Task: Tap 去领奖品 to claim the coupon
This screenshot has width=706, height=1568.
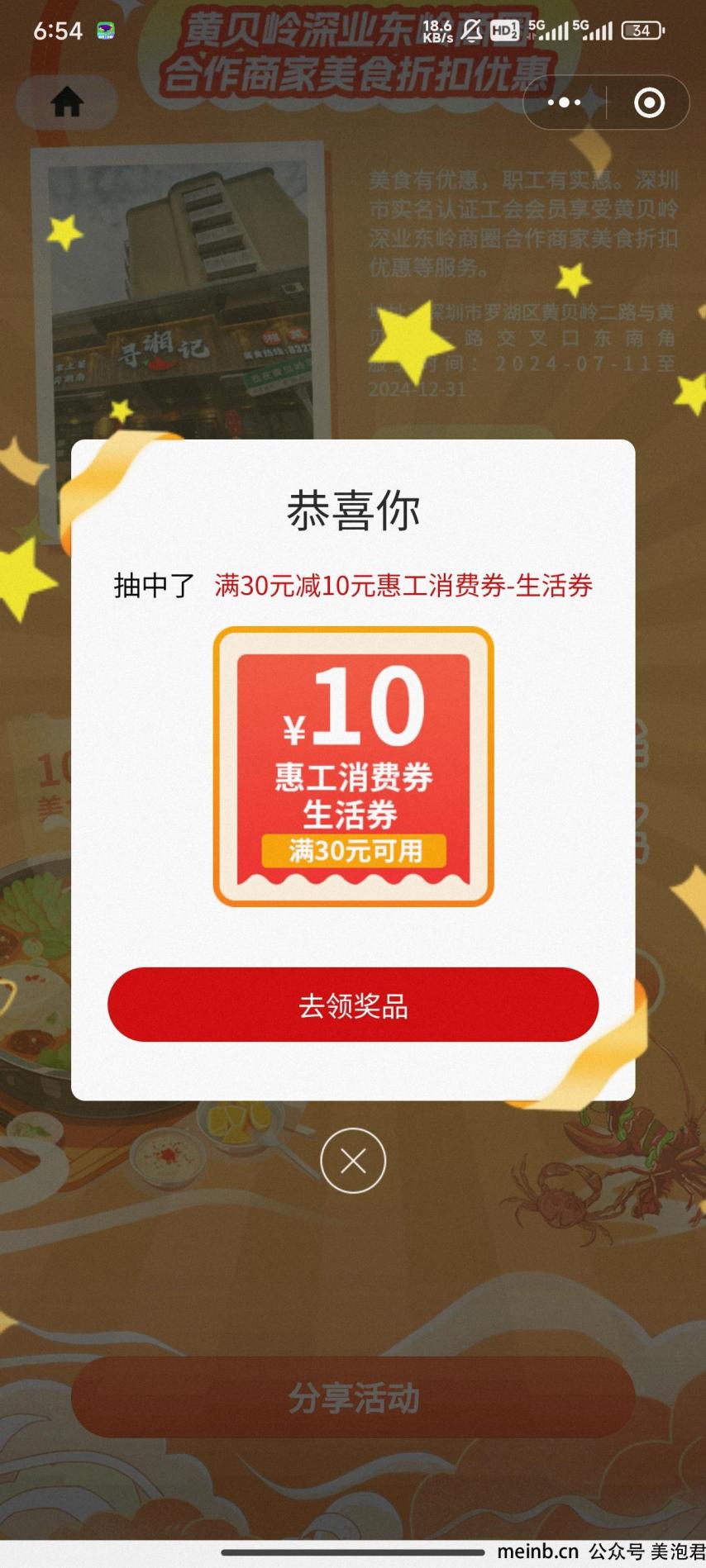Action: [353, 1005]
